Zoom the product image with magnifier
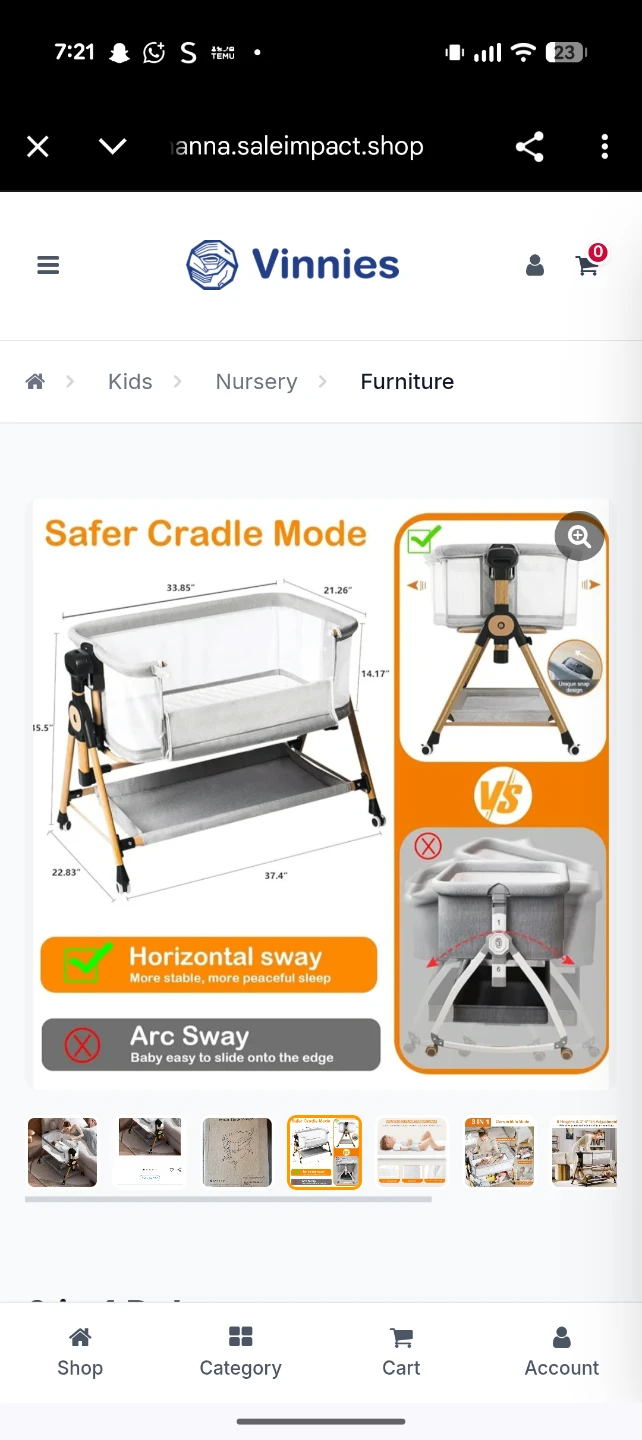Image resolution: width=642 pixels, height=1440 pixels. coord(580,536)
